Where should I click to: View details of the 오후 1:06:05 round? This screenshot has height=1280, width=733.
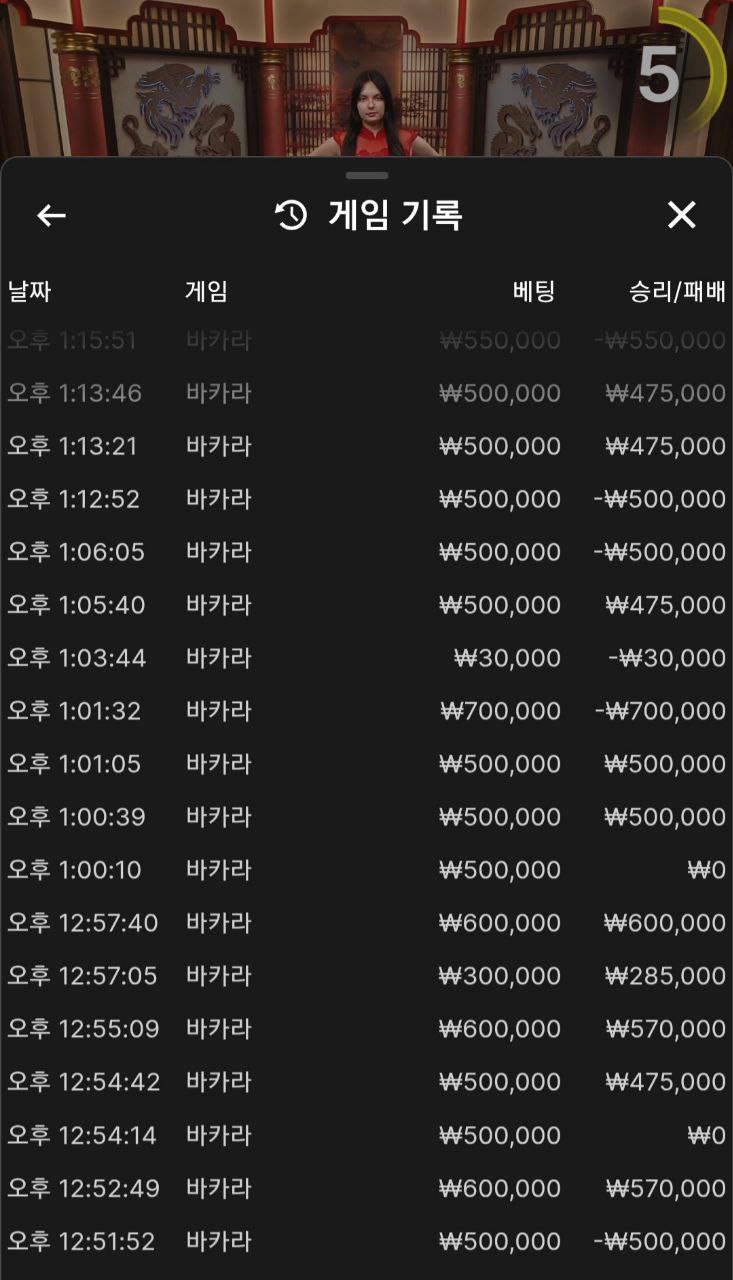tap(366, 552)
